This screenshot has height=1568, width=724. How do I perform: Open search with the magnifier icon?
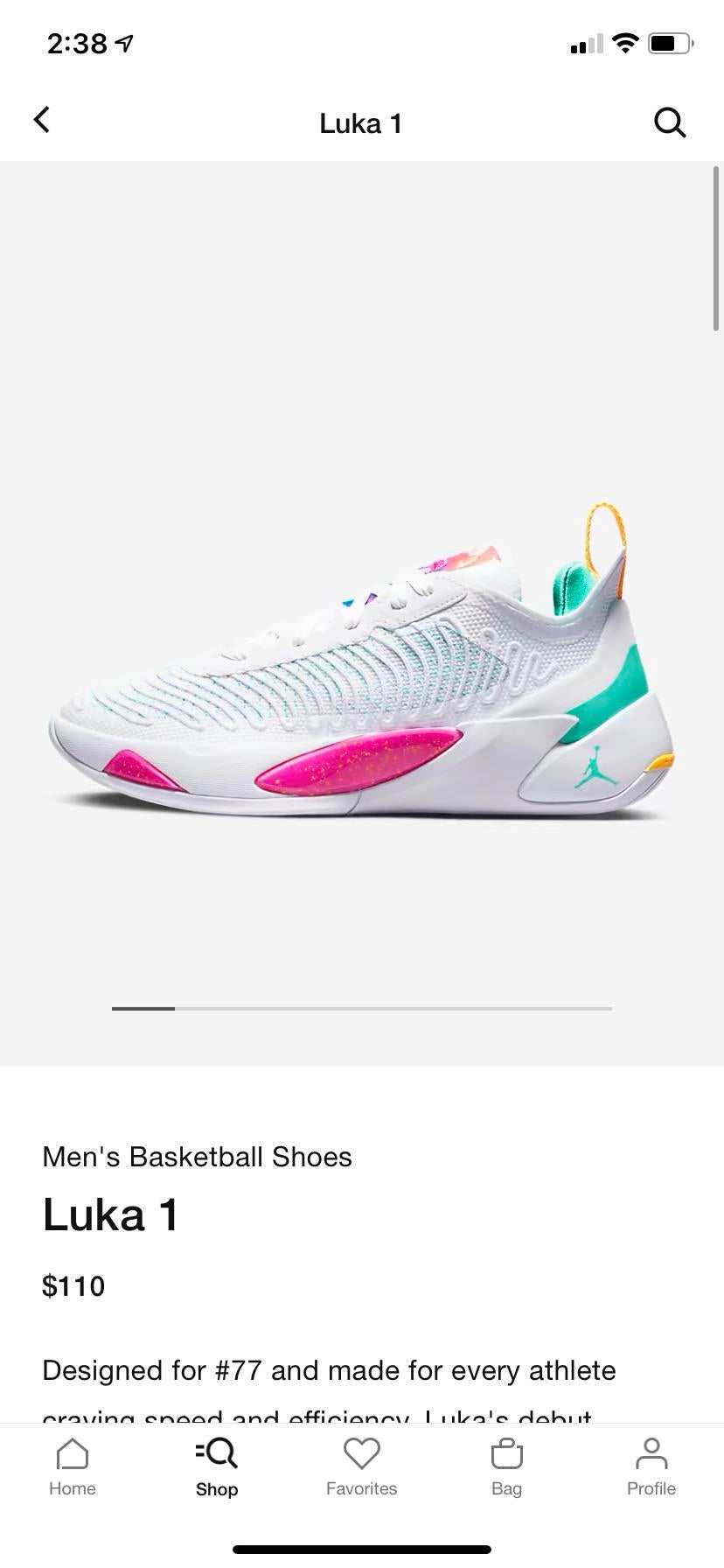coord(669,122)
